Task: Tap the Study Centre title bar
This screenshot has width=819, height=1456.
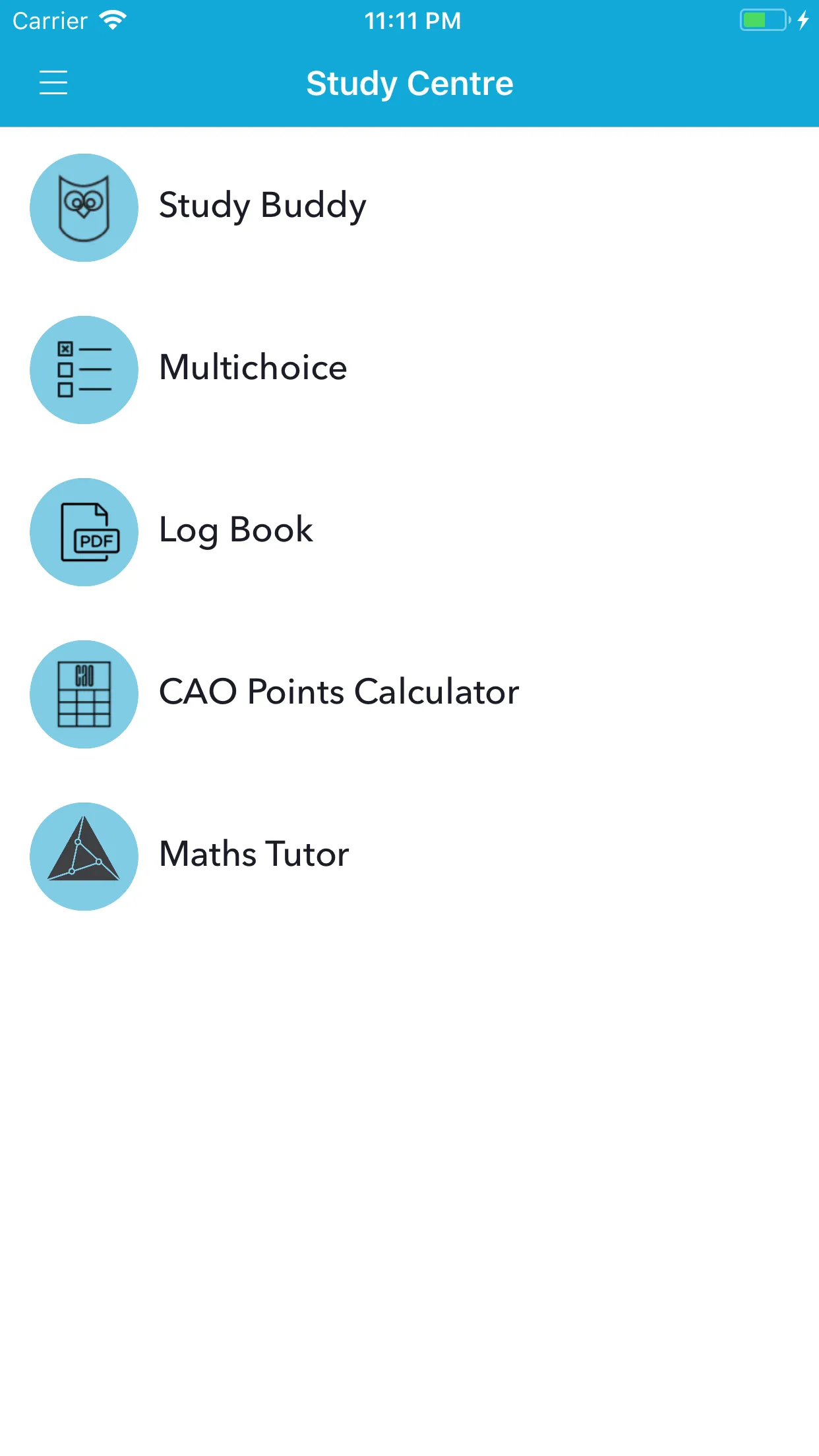Action: tap(409, 83)
